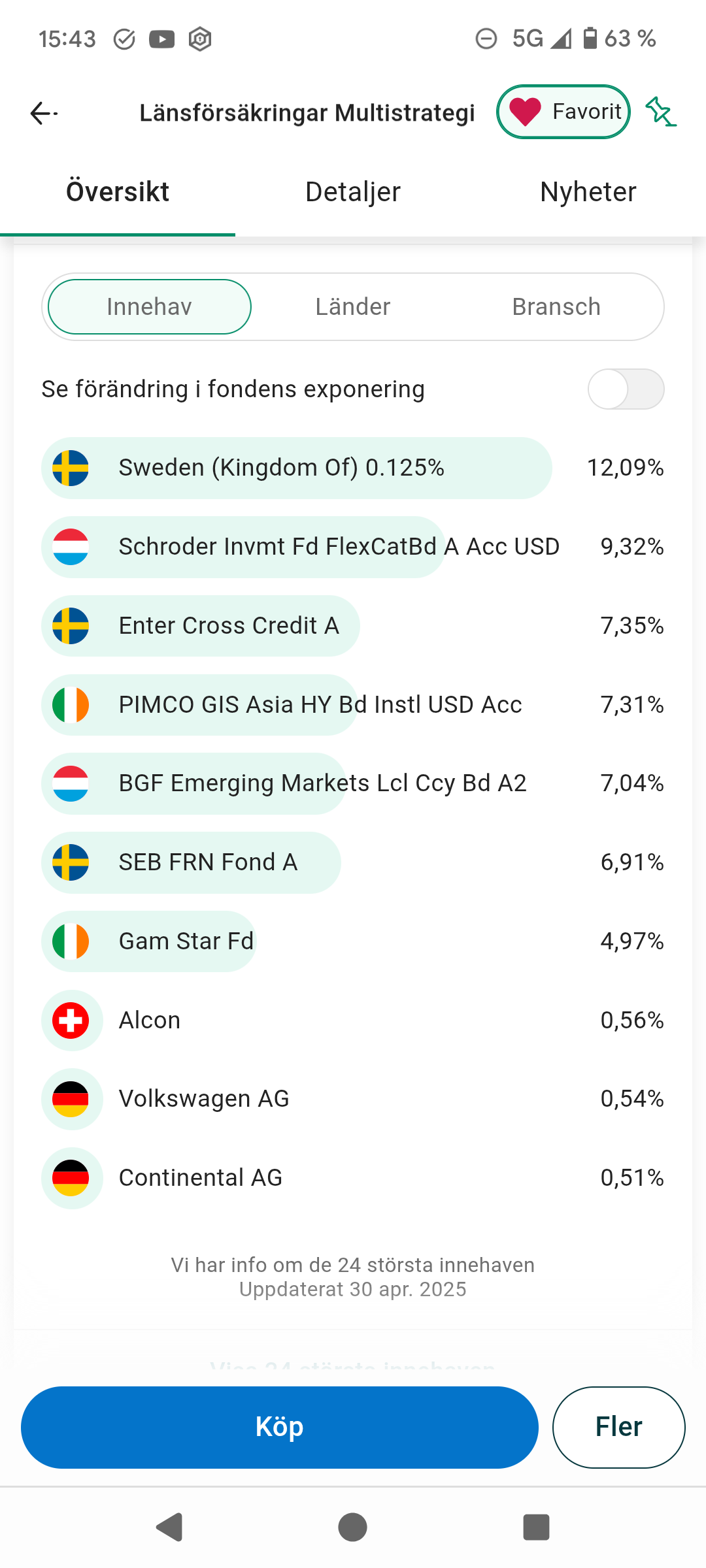Switch to the Bransch segment
The image size is (706, 1568).
tap(556, 307)
